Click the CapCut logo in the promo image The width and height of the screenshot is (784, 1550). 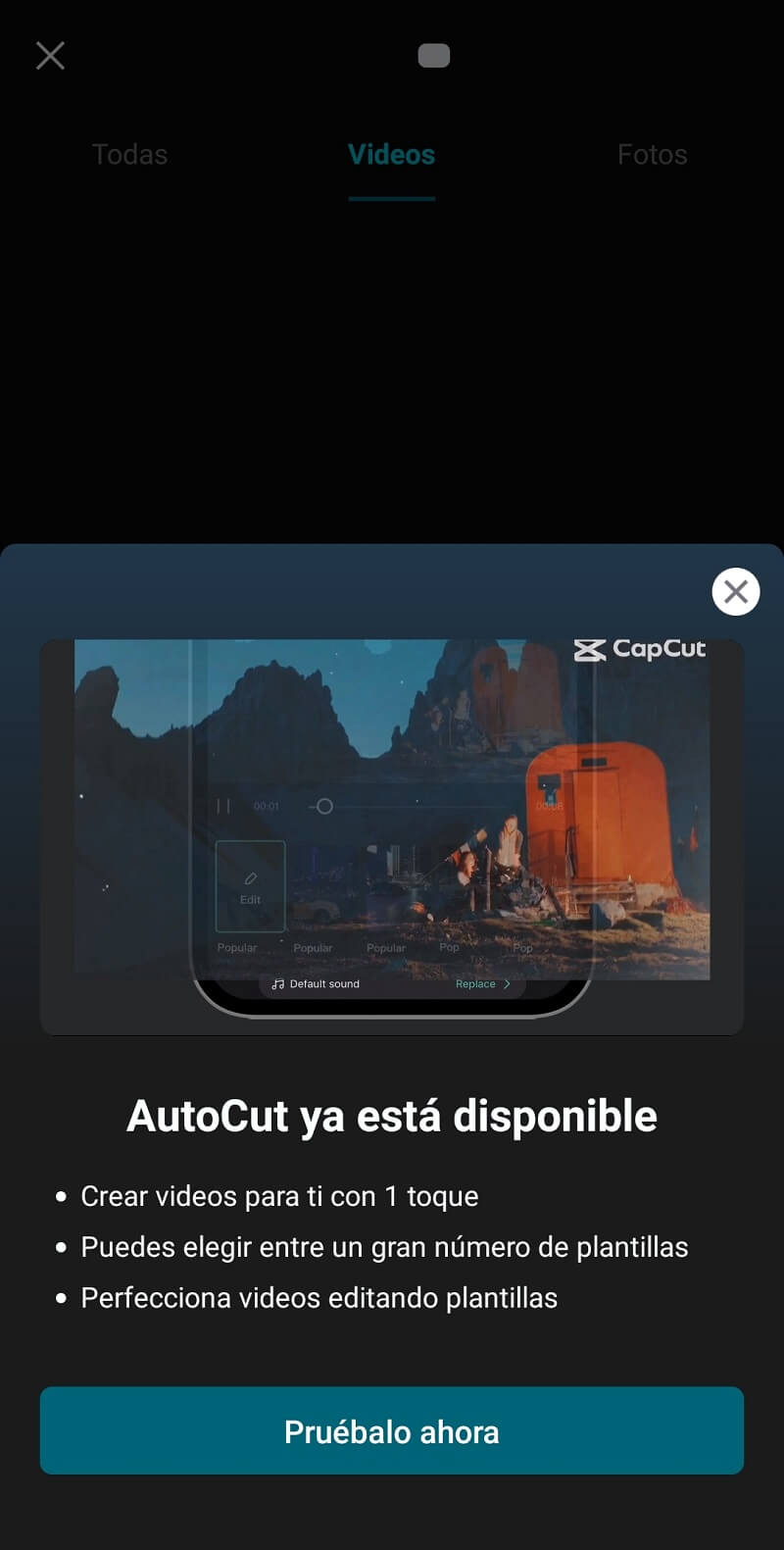click(639, 649)
